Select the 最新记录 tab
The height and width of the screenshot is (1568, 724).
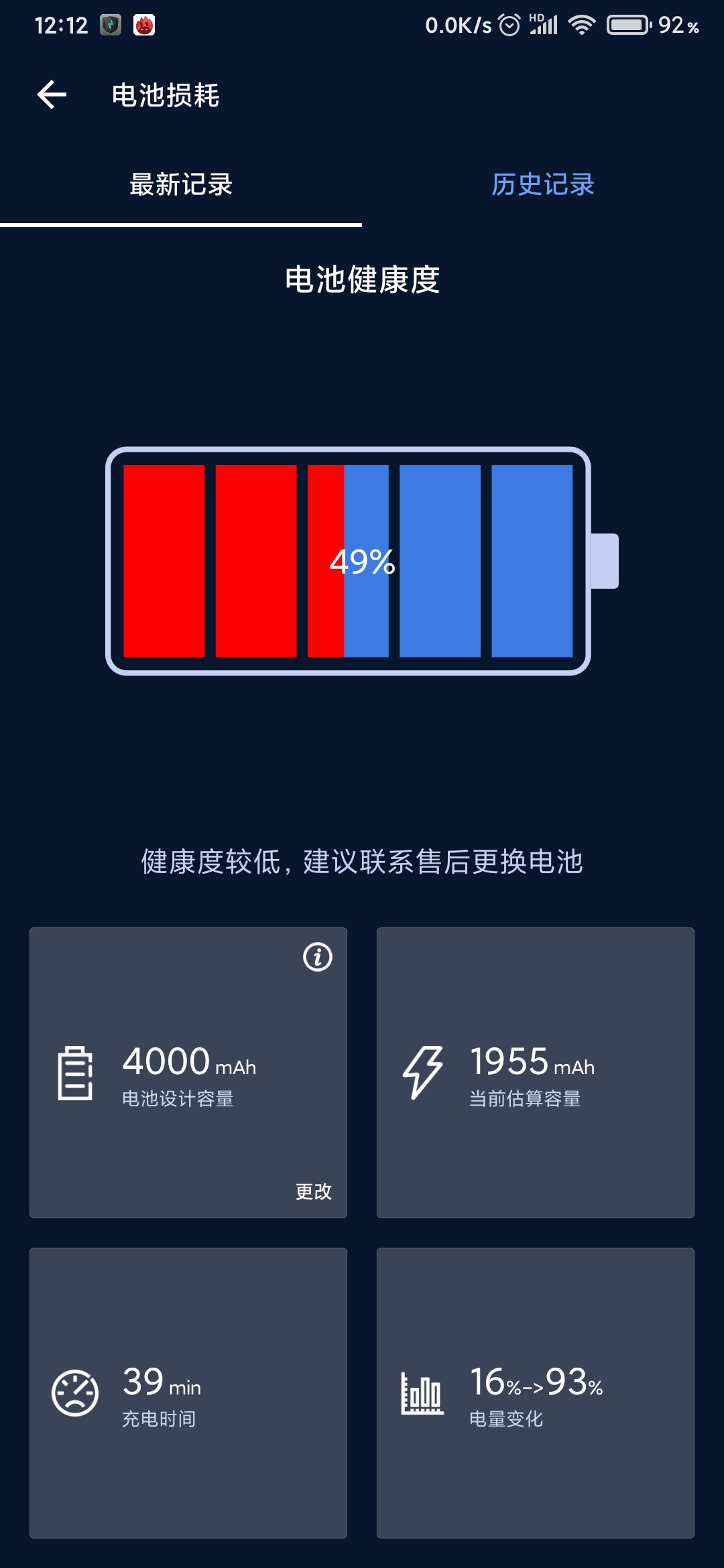(181, 184)
